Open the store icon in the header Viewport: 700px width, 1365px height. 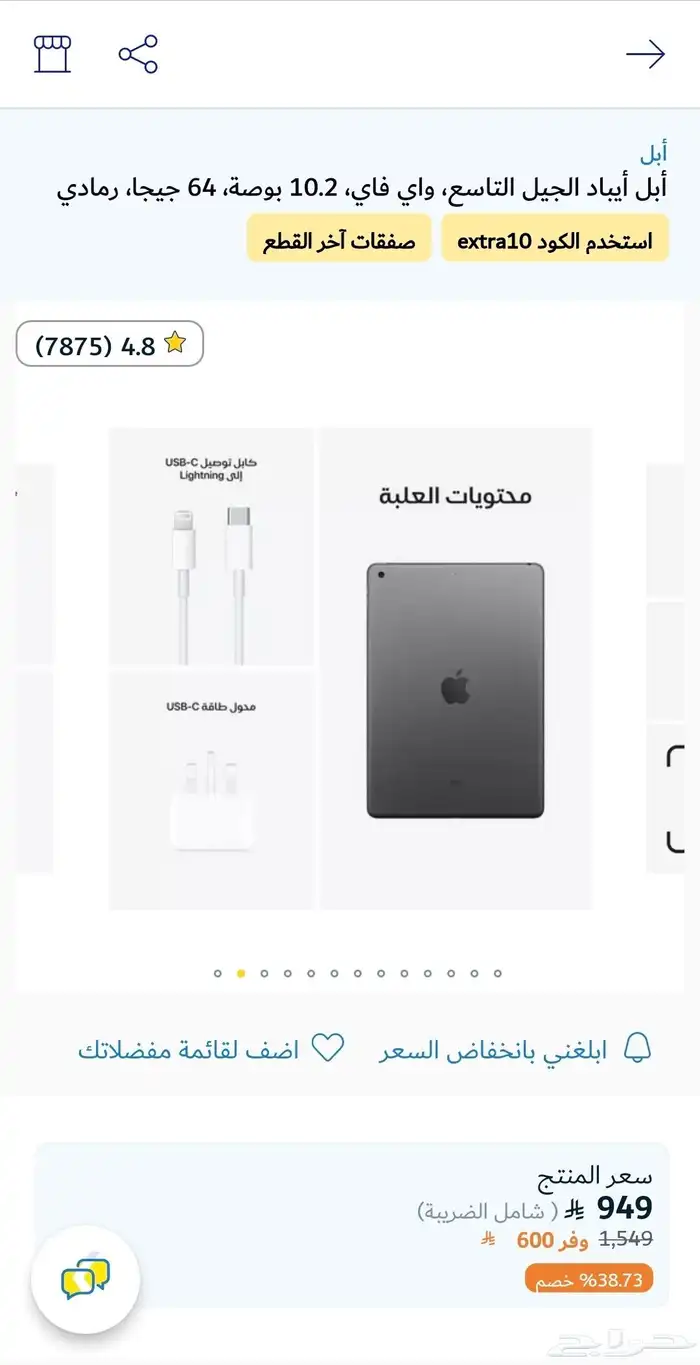(53, 54)
